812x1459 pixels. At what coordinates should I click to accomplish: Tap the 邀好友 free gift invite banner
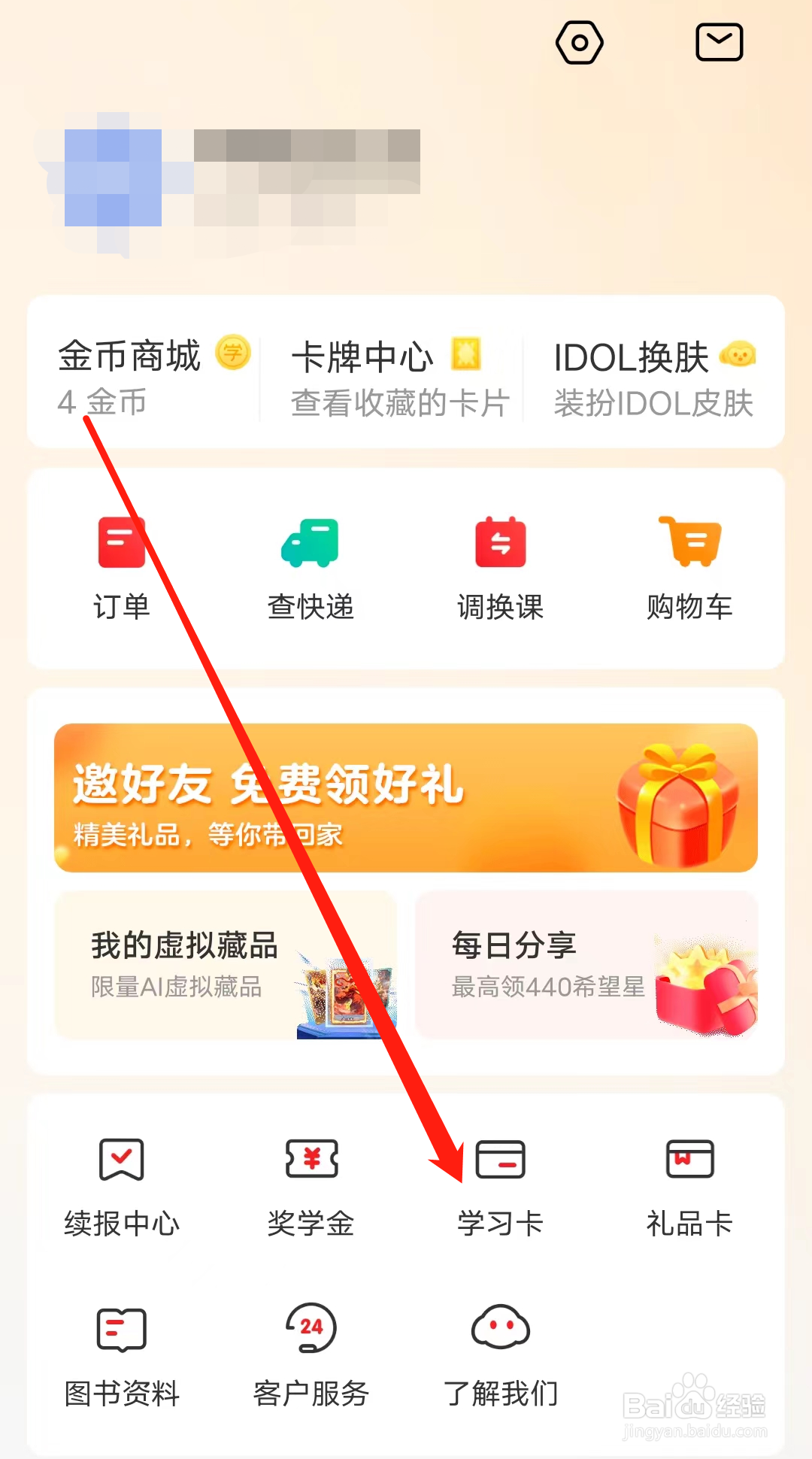tap(406, 799)
